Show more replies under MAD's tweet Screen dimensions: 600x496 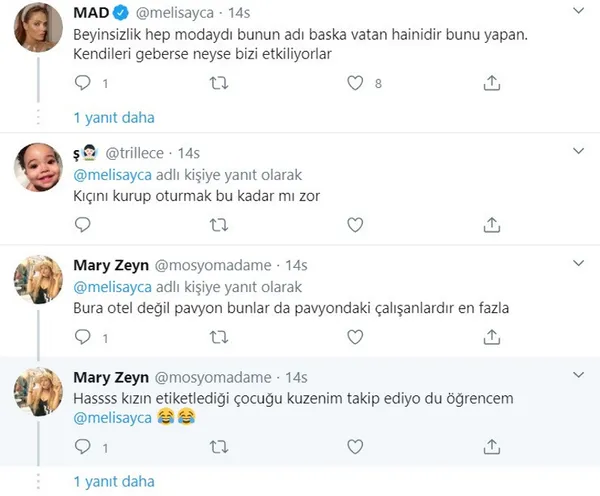(x=114, y=117)
